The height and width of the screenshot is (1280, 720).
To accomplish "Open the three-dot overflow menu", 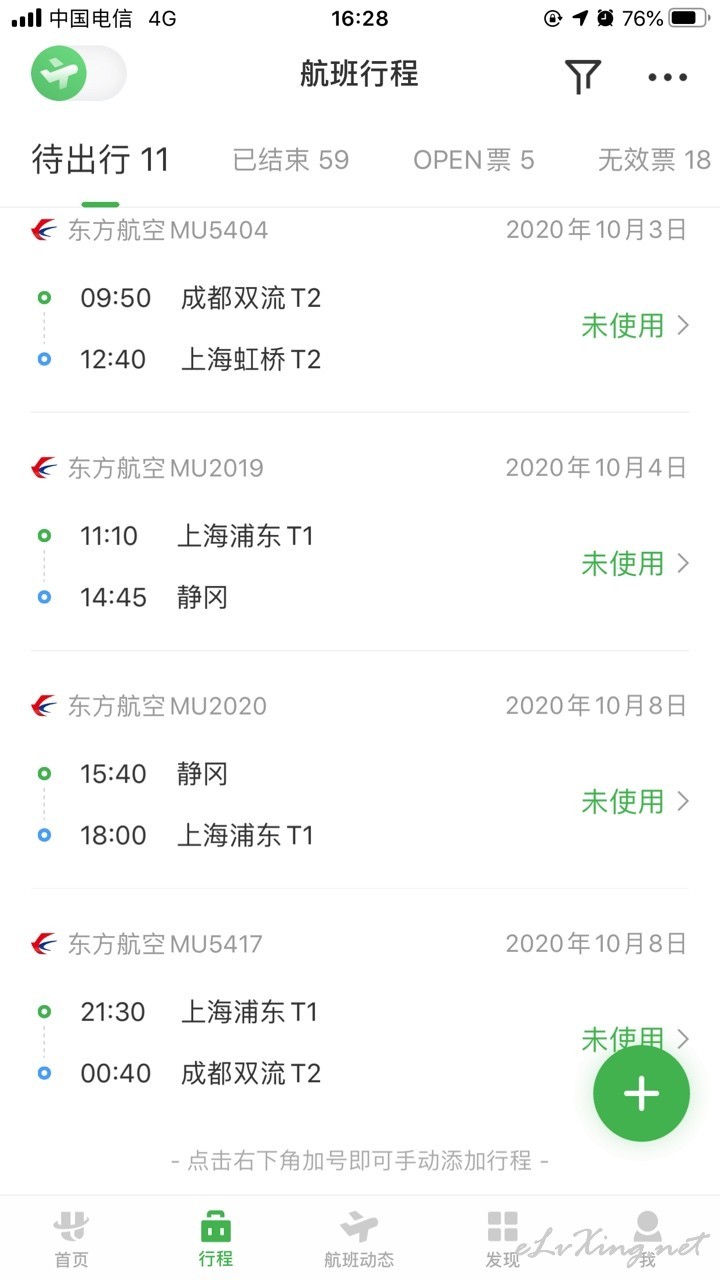I will click(667, 77).
